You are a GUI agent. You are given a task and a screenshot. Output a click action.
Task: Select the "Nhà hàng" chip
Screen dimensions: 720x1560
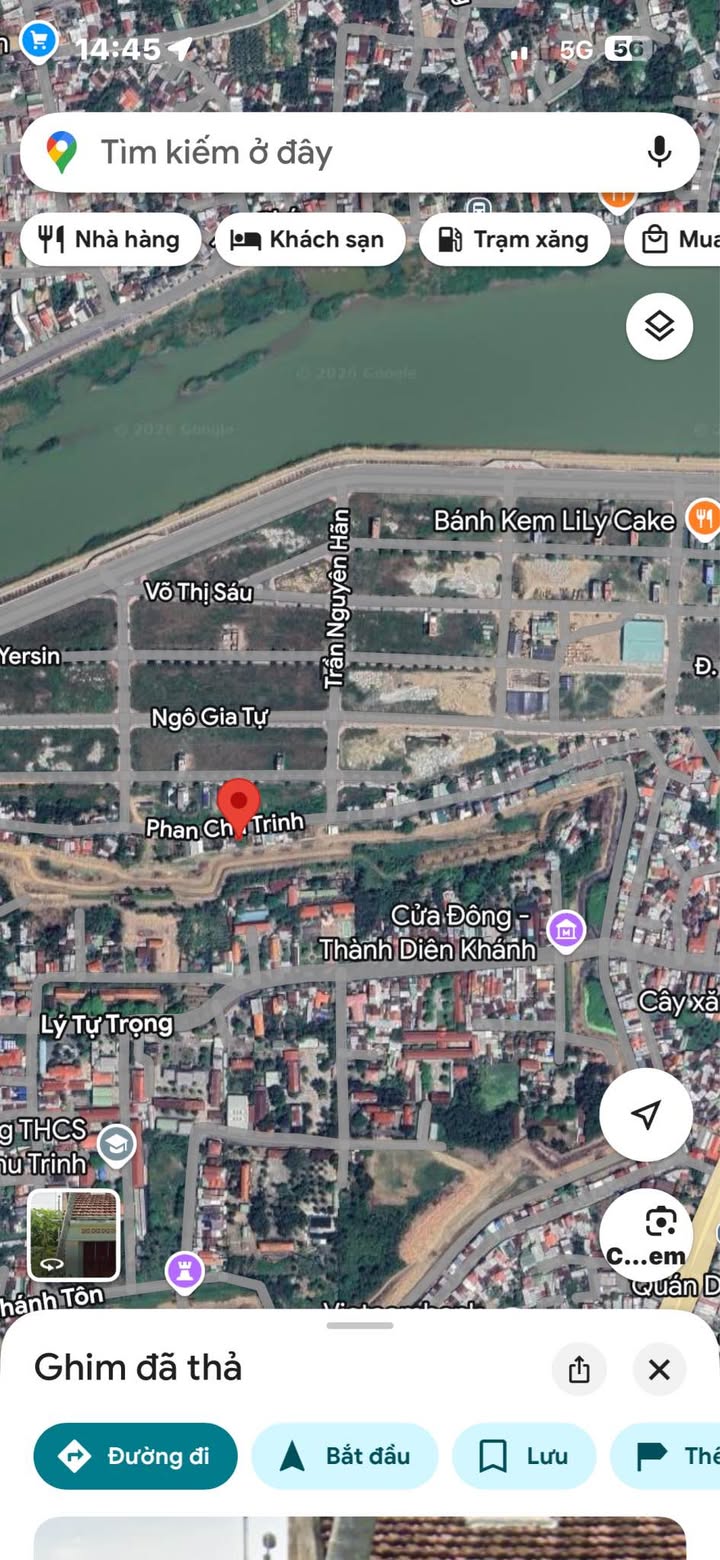pos(110,240)
